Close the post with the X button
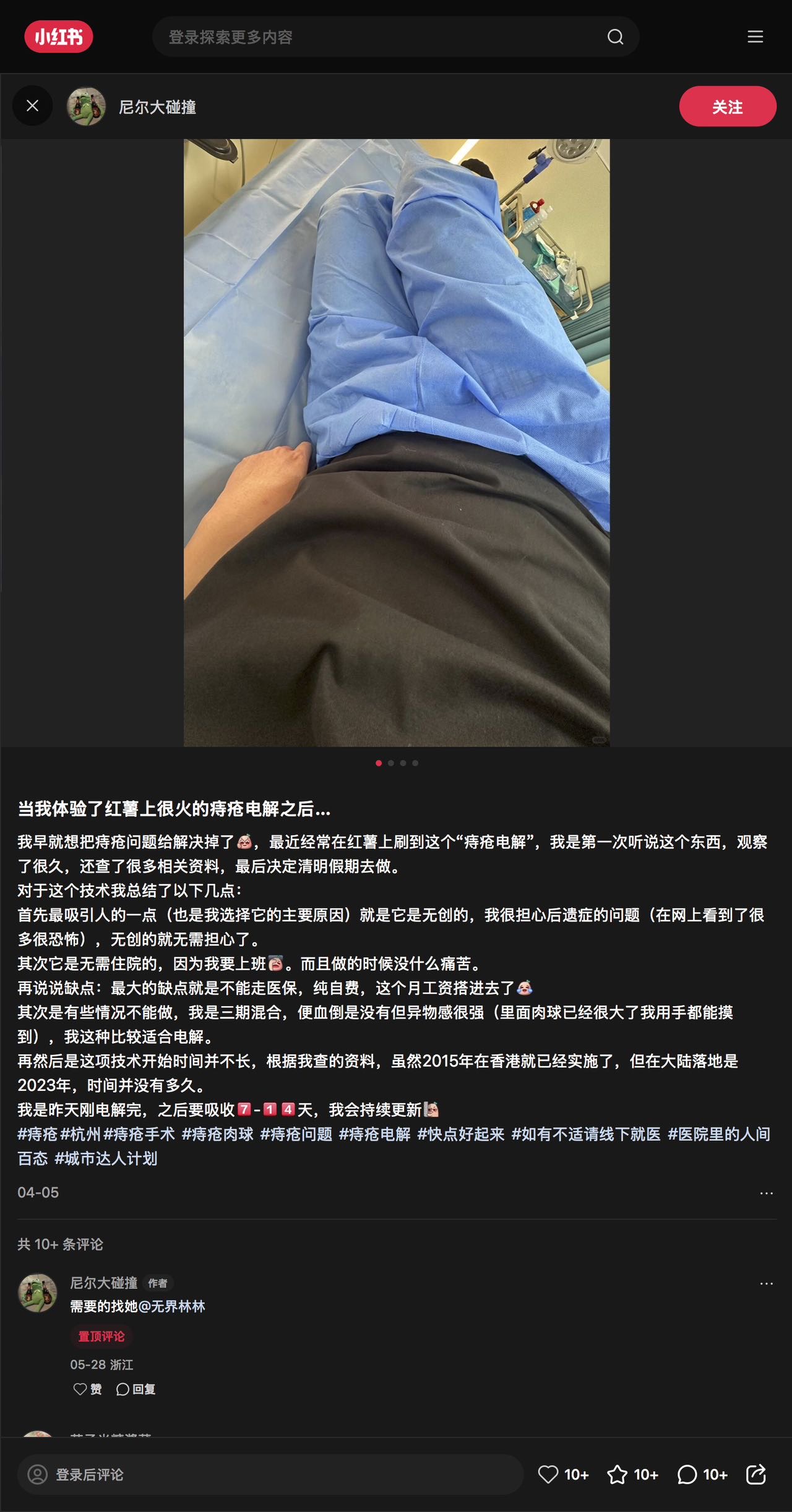The height and width of the screenshot is (1512, 792). (32, 106)
